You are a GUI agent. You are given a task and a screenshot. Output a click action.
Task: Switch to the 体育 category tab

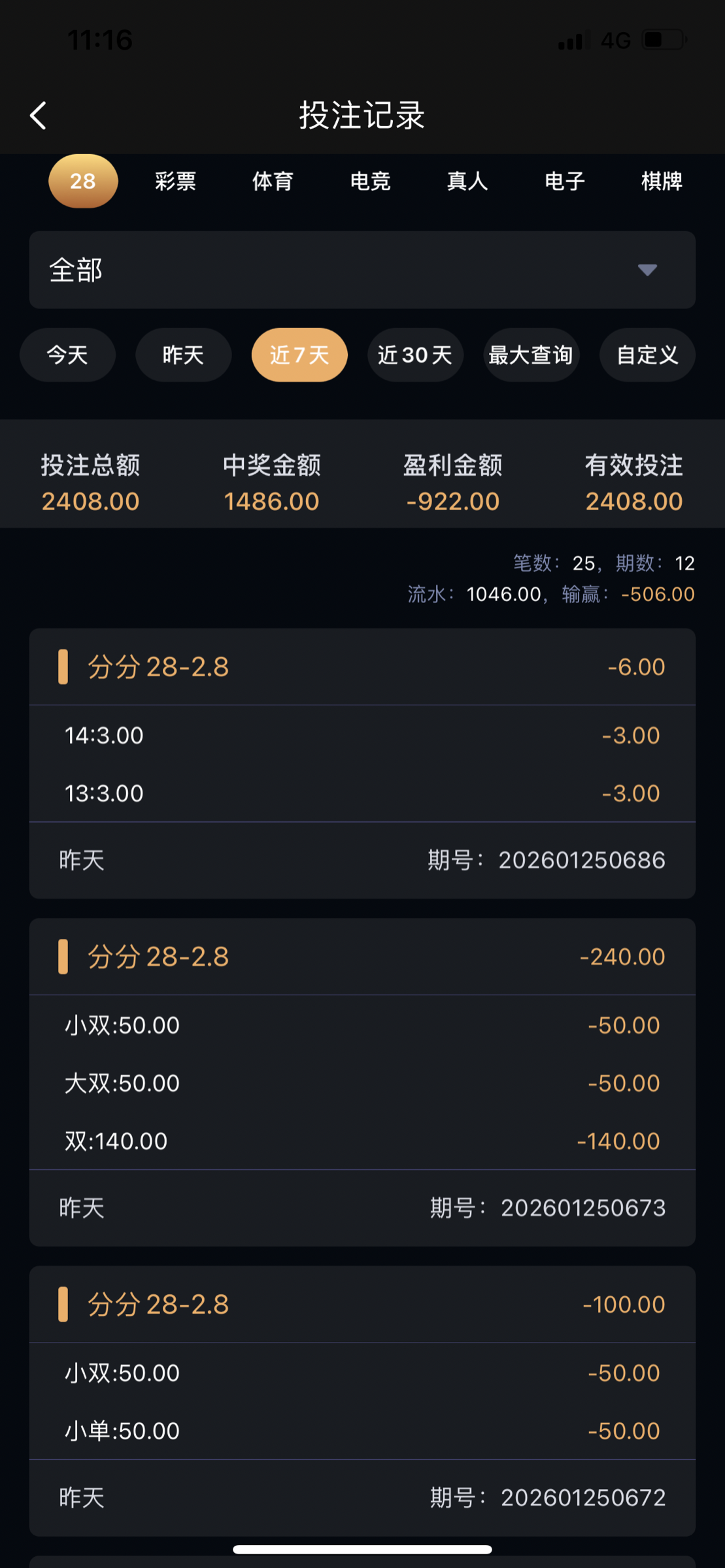[x=272, y=182]
